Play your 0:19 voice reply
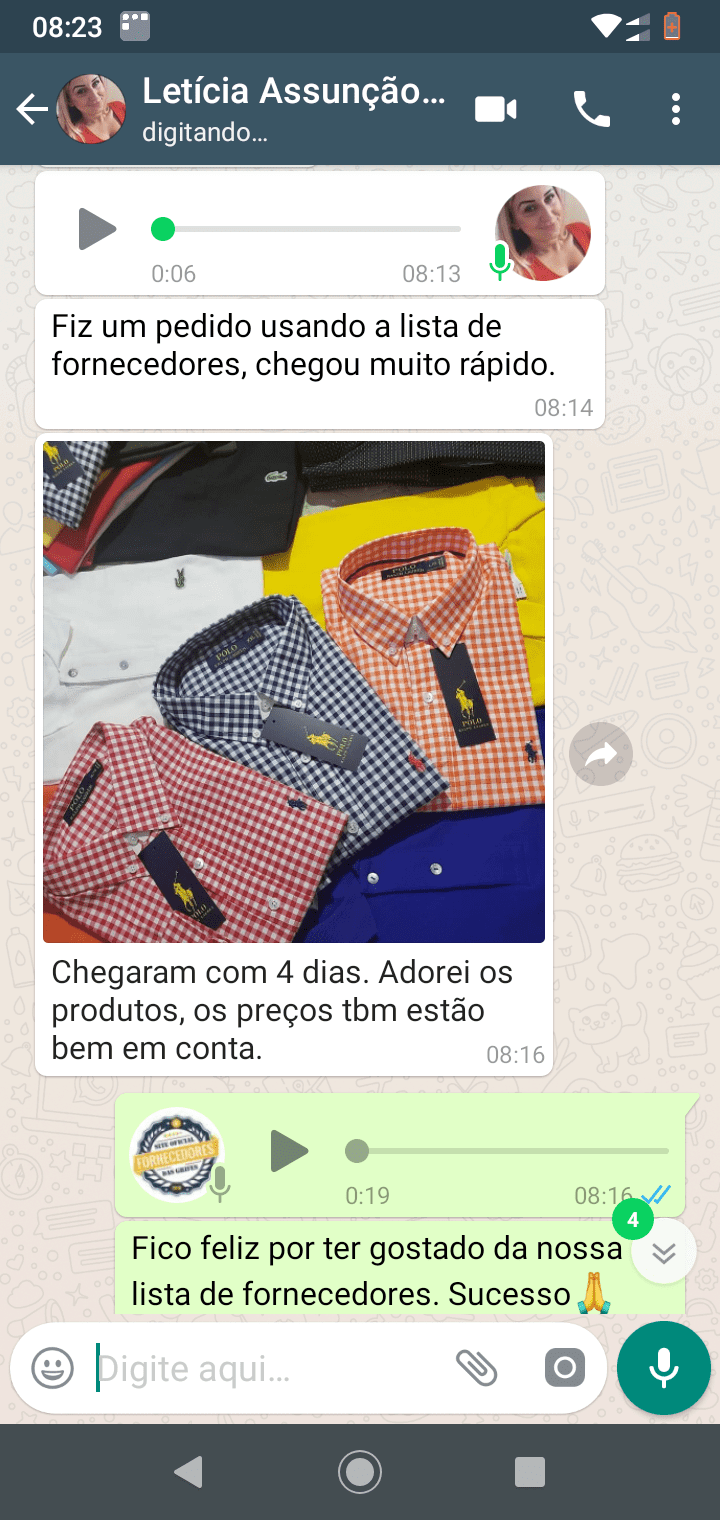 [289, 1151]
